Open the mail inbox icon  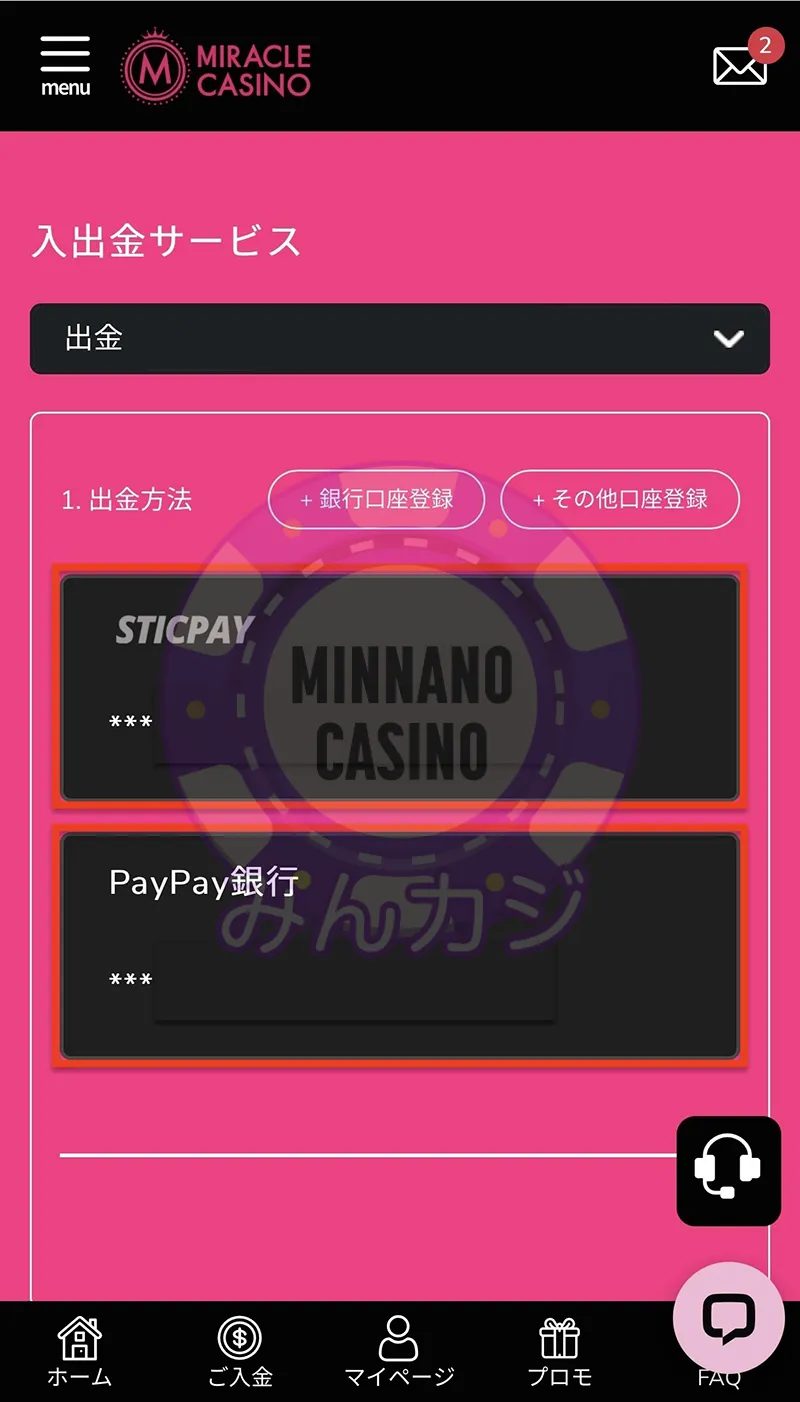coord(740,66)
